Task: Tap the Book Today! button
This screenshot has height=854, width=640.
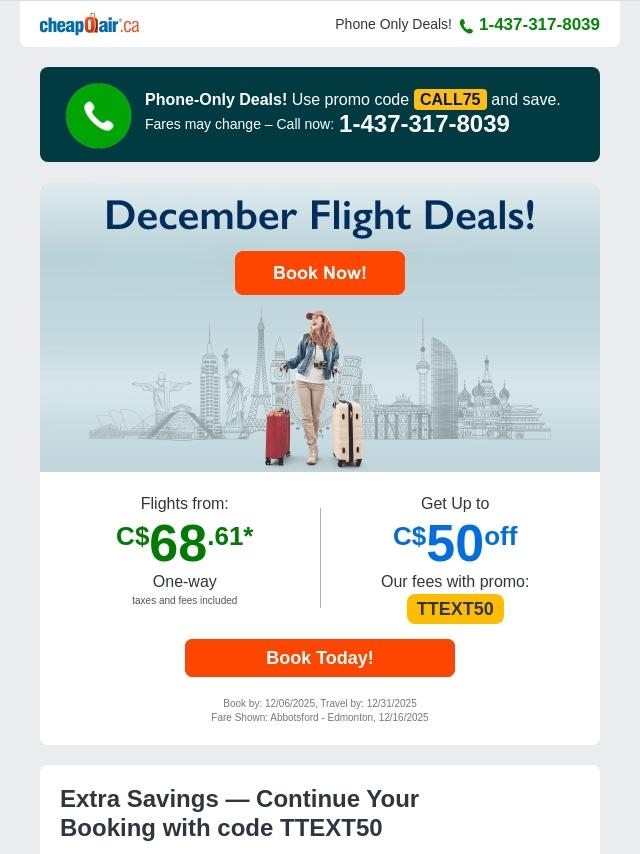Action: [320, 658]
